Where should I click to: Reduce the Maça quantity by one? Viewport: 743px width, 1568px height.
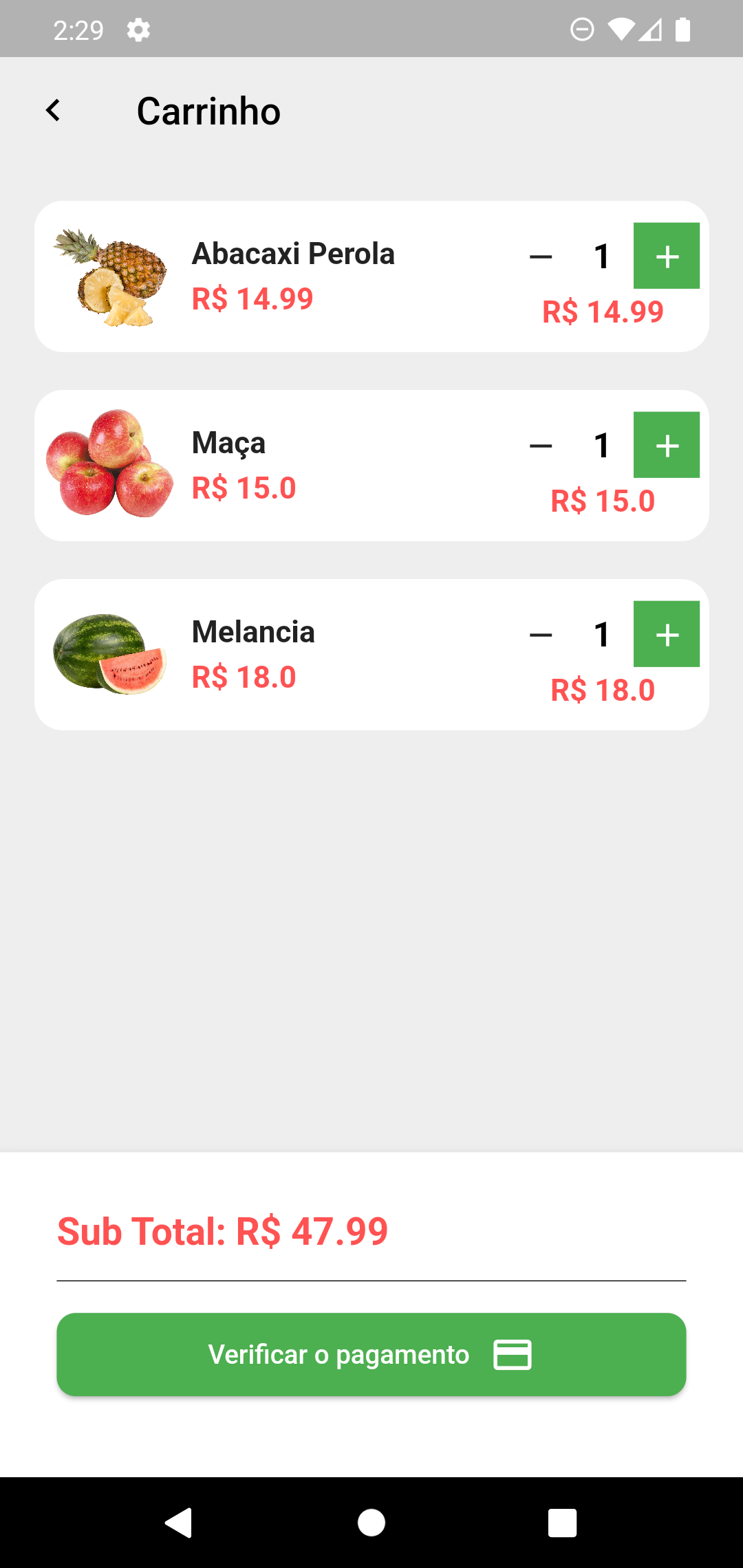541,446
